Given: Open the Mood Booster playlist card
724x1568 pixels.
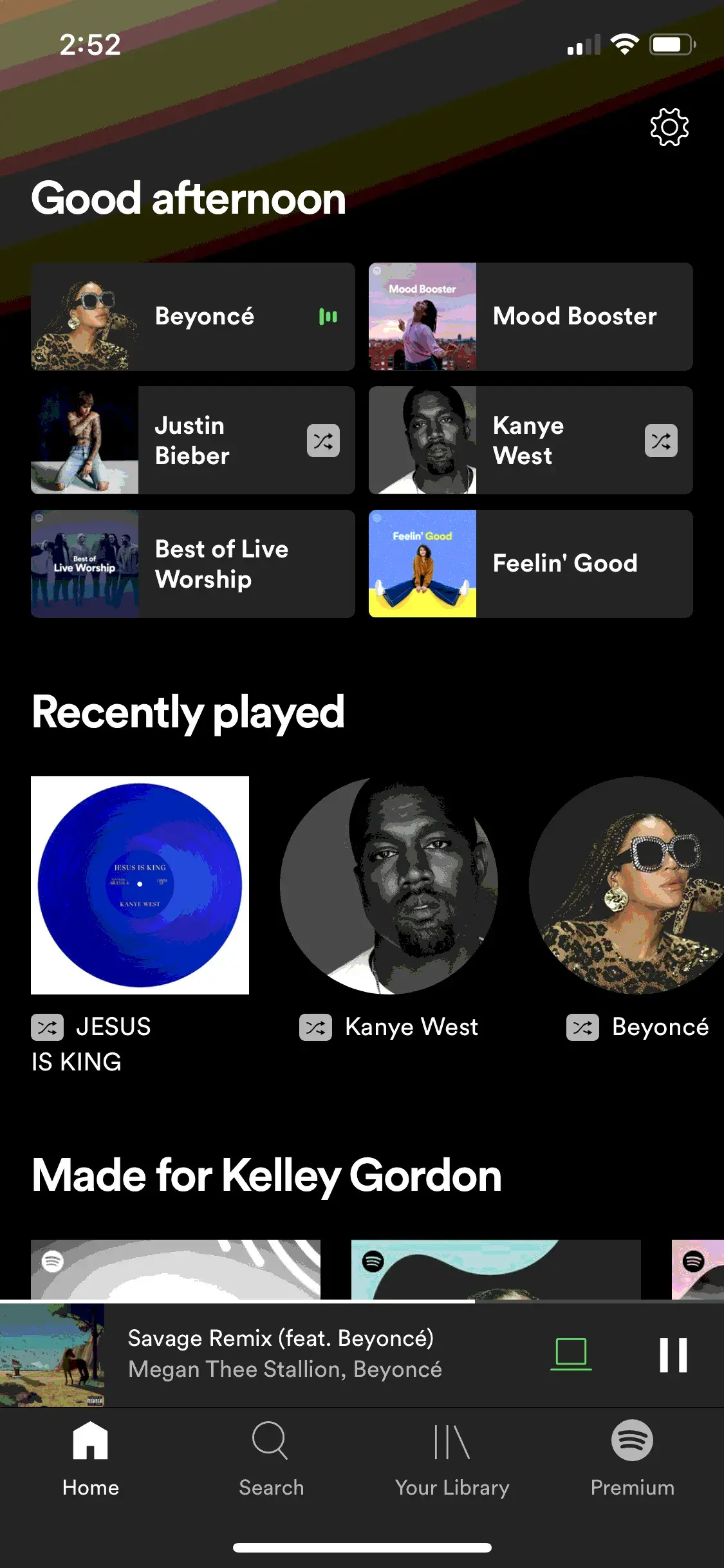Looking at the screenshot, I should [530, 316].
